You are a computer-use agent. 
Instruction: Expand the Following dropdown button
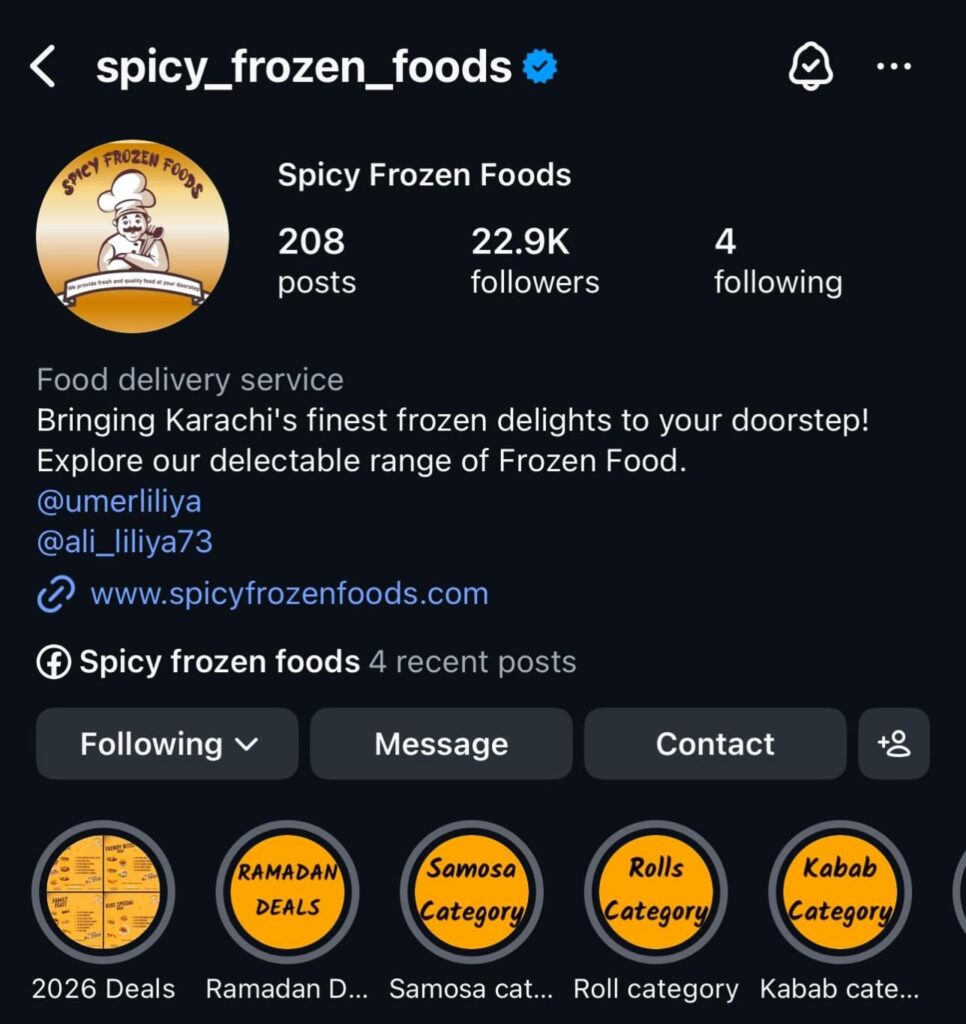tap(168, 744)
